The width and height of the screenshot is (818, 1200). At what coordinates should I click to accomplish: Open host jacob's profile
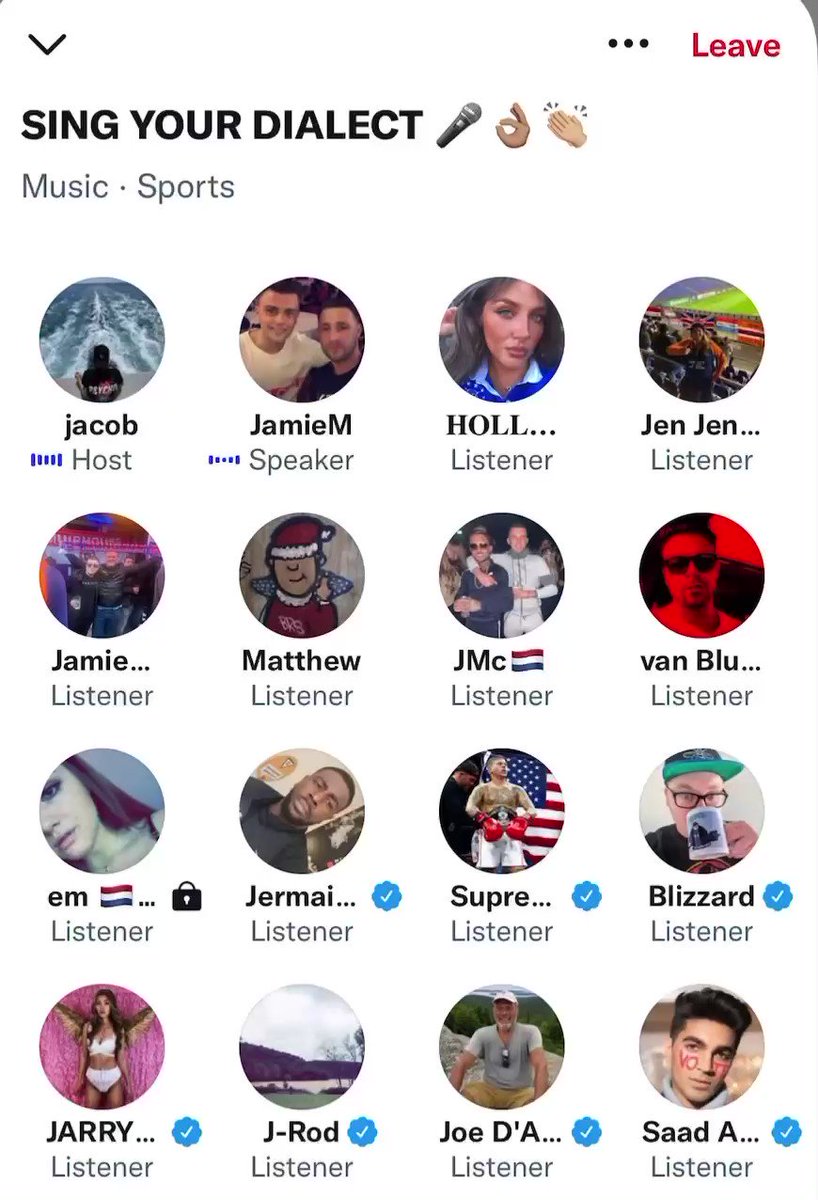pos(101,340)
